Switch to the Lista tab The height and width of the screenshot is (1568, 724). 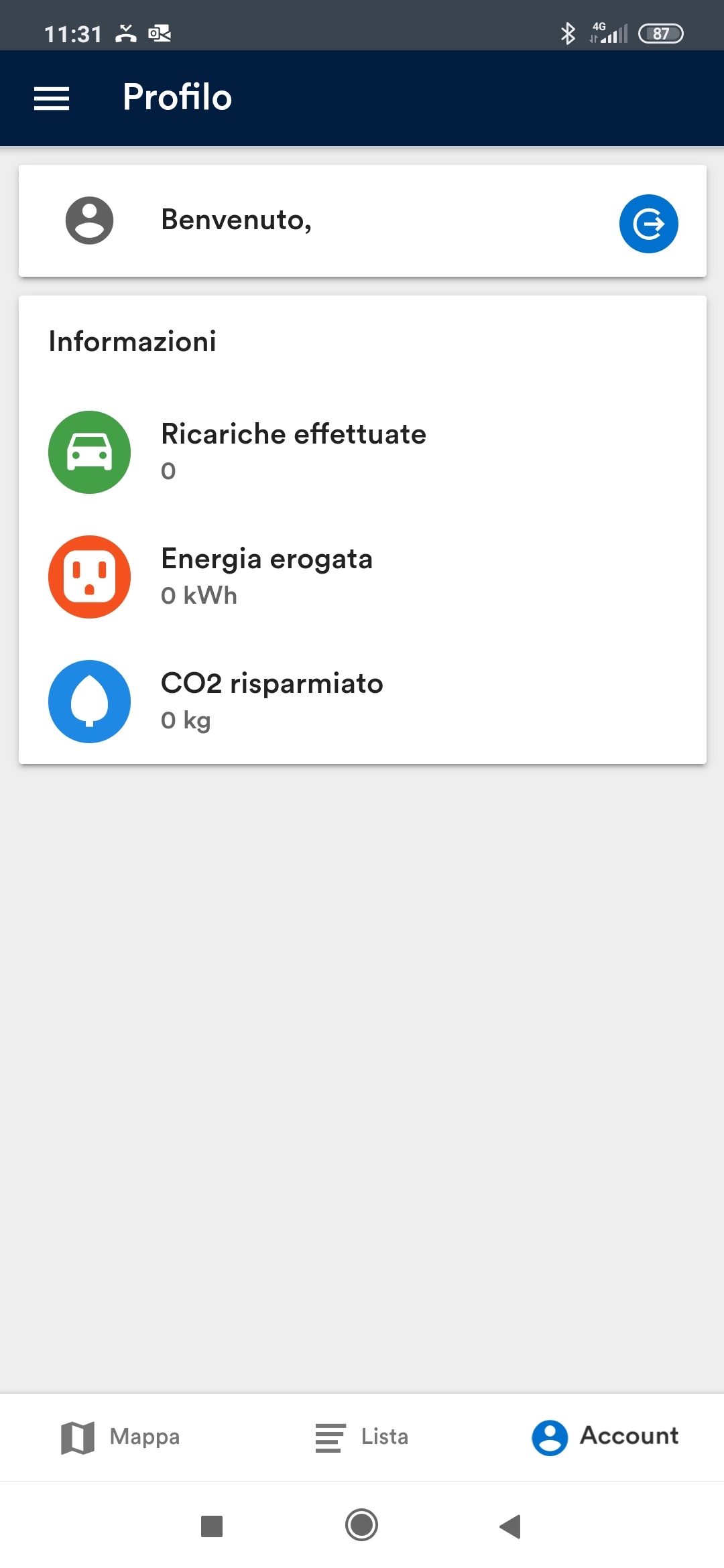pos(362,1437)
